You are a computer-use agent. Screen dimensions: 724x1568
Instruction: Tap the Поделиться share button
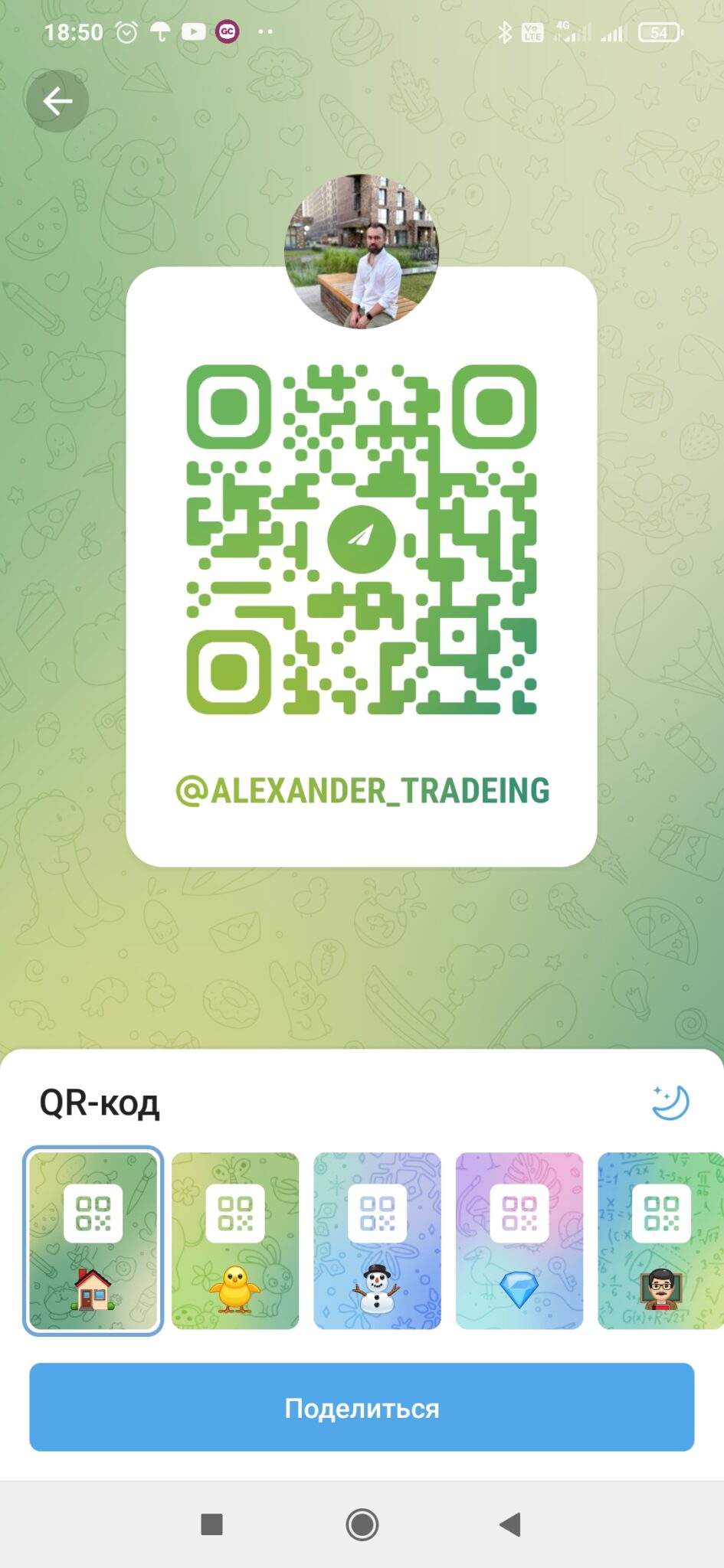[362, 1407]
